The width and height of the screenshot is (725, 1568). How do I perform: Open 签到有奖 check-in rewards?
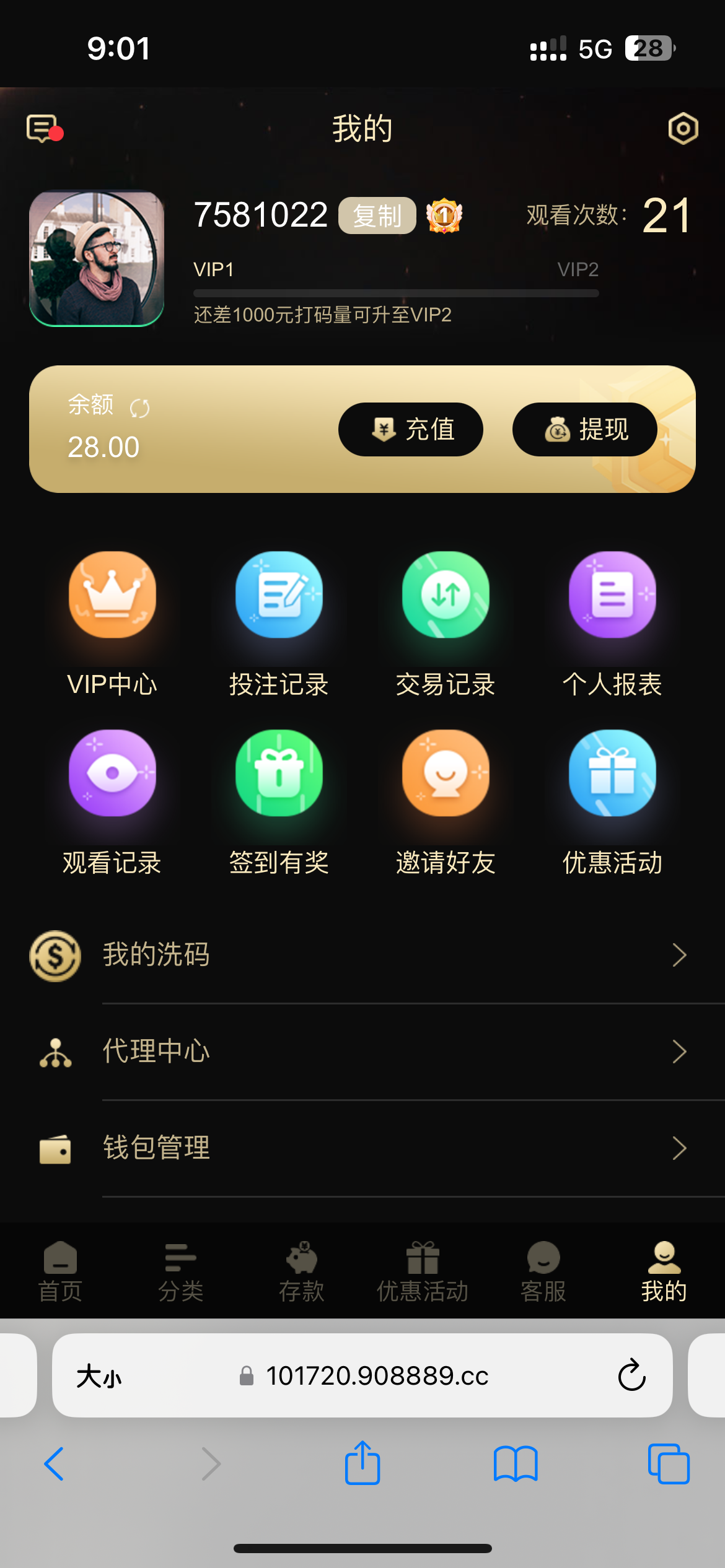pos(279,801)
